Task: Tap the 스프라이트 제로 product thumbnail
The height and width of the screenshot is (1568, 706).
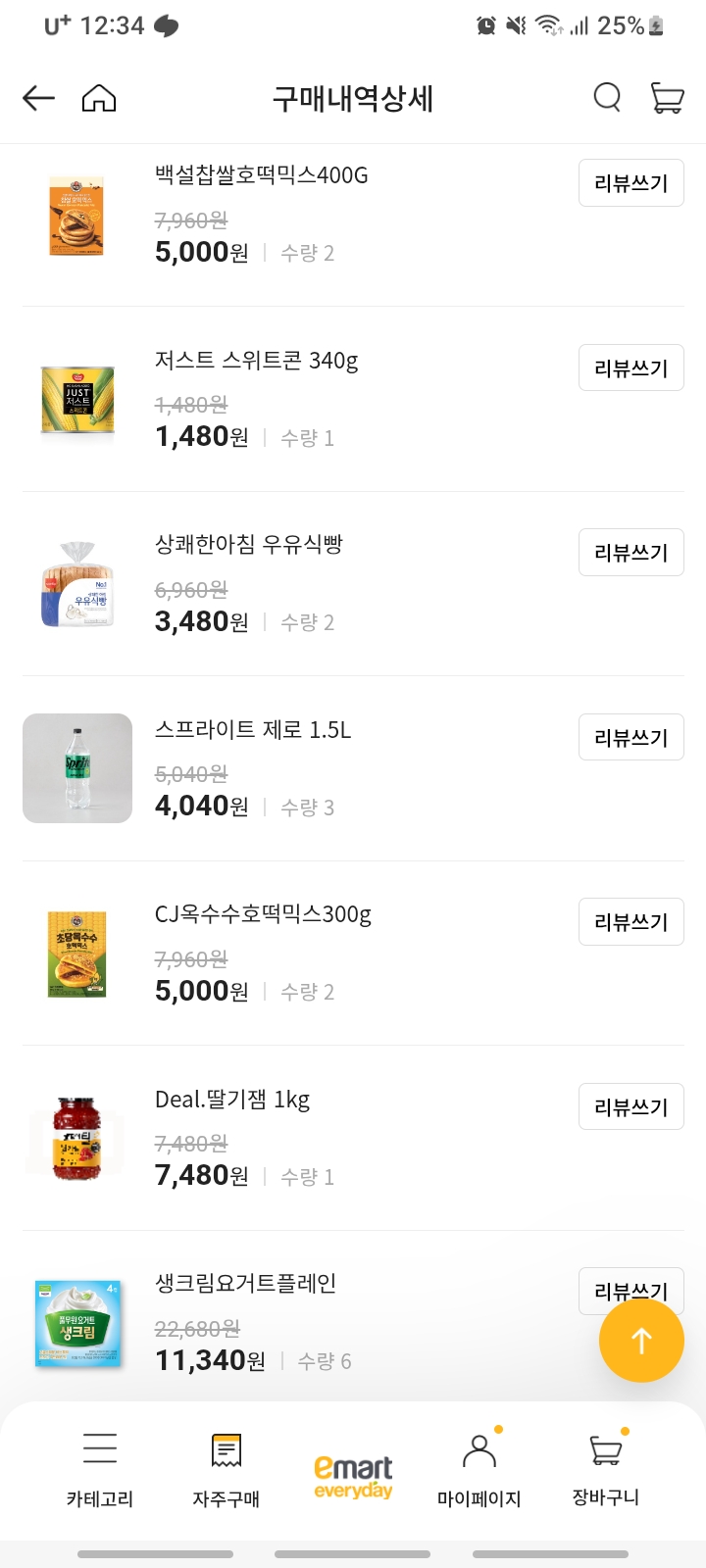Action: pyautogui.click(x=77, y=768)
